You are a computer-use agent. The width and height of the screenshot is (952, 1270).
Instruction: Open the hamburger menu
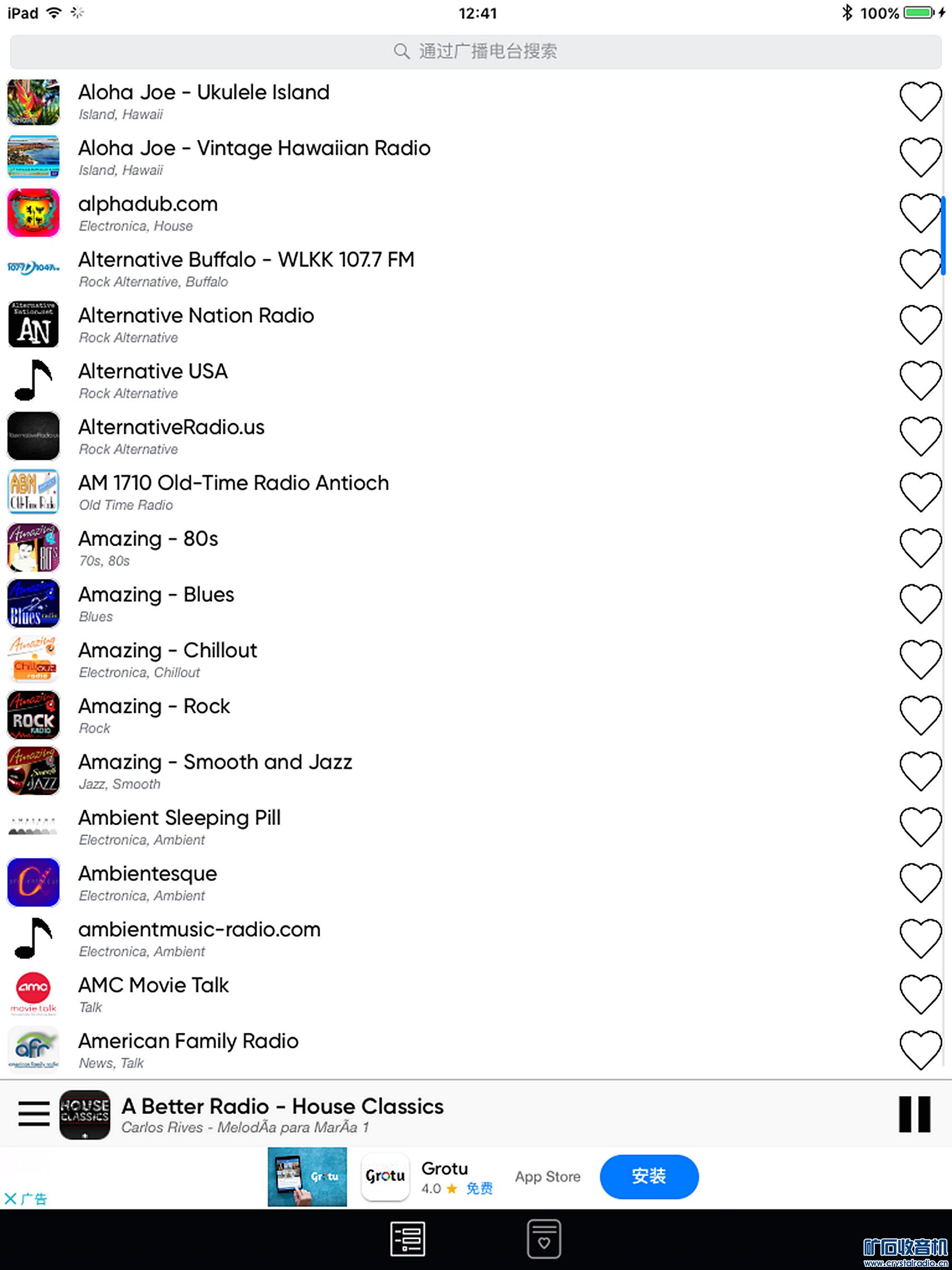34,1113
